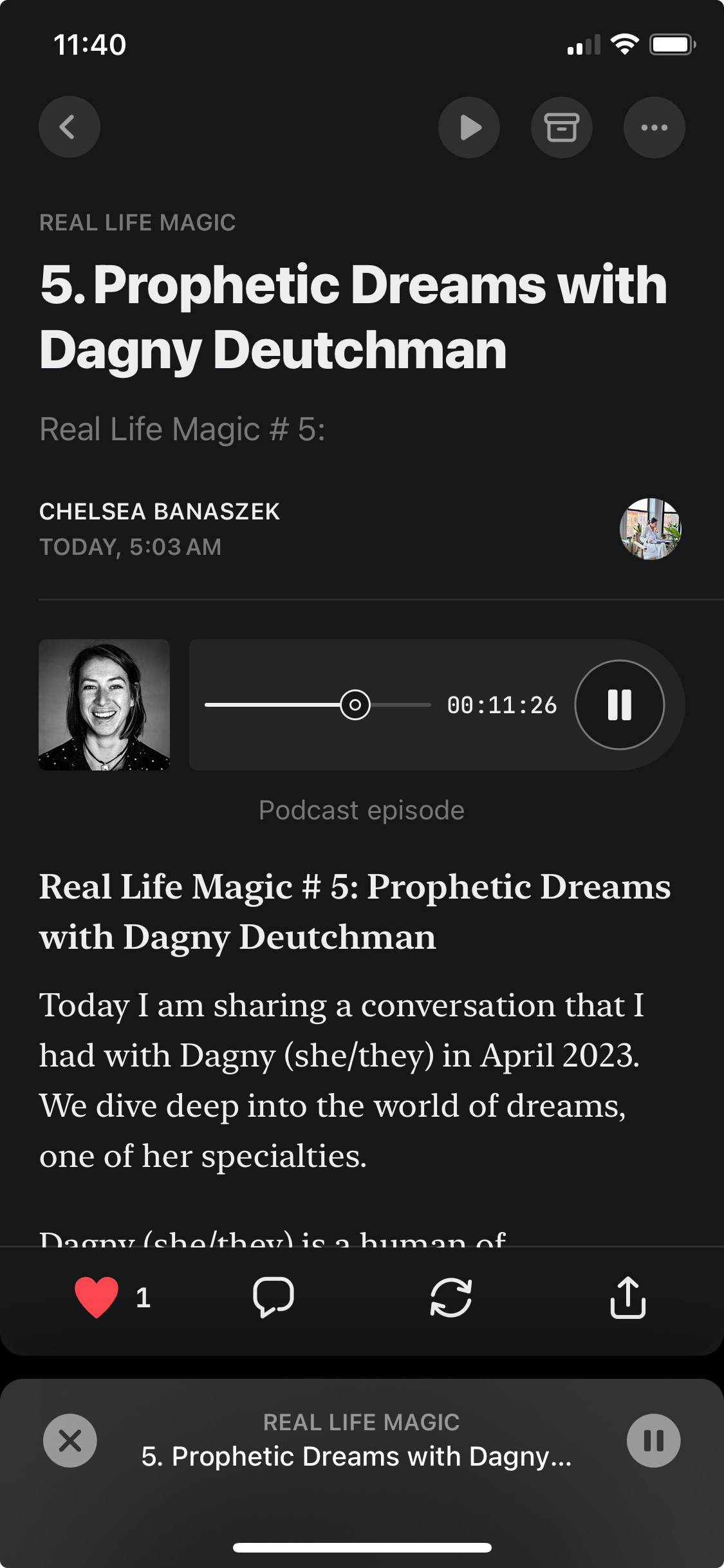Tap the play icon in top toolbar
The height and width of the screenshot is (1568, 724).
(469, 127)
